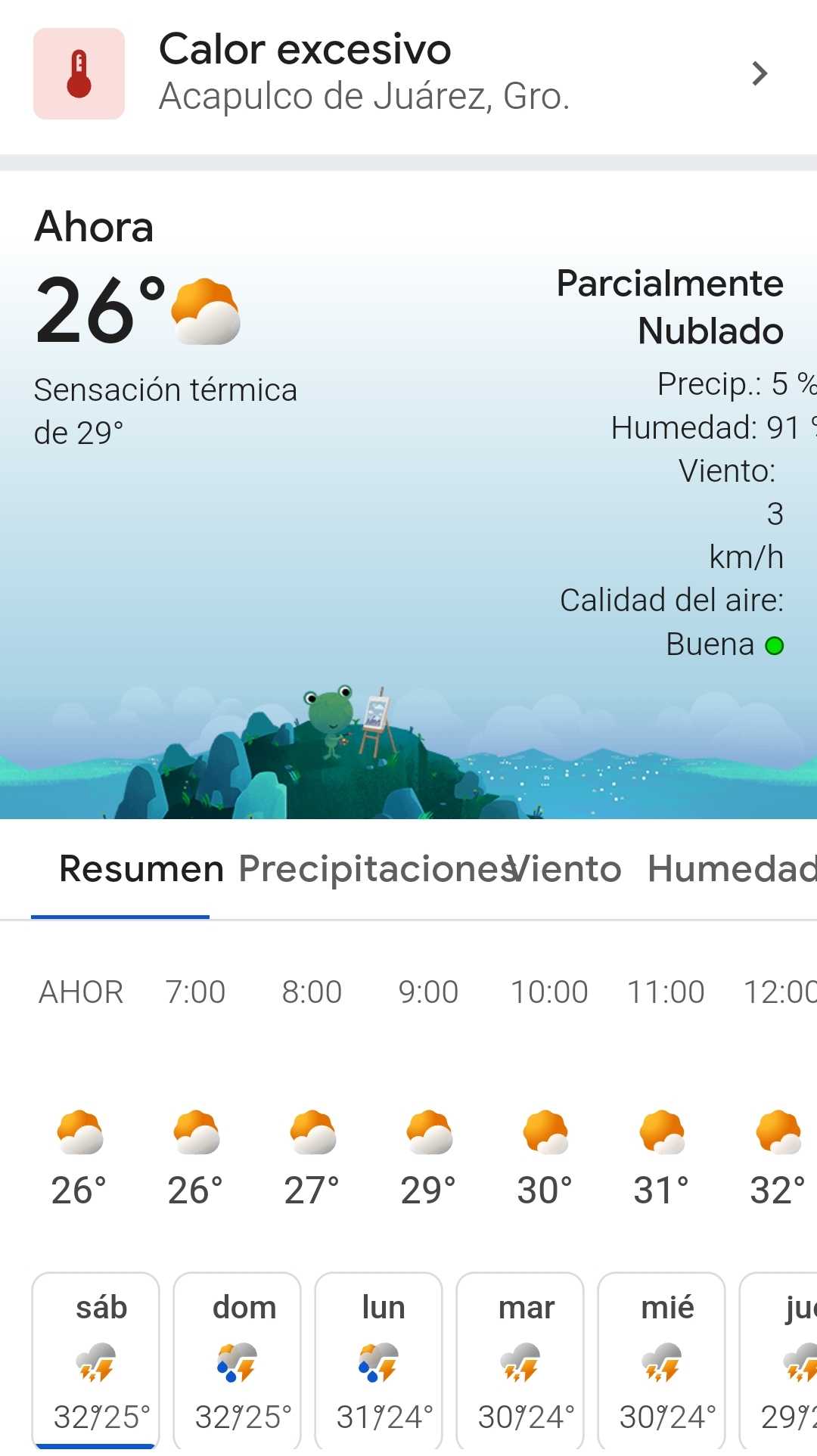
Task: Switch to the Precipitaciones tab
Action: (x=374, y=869)
